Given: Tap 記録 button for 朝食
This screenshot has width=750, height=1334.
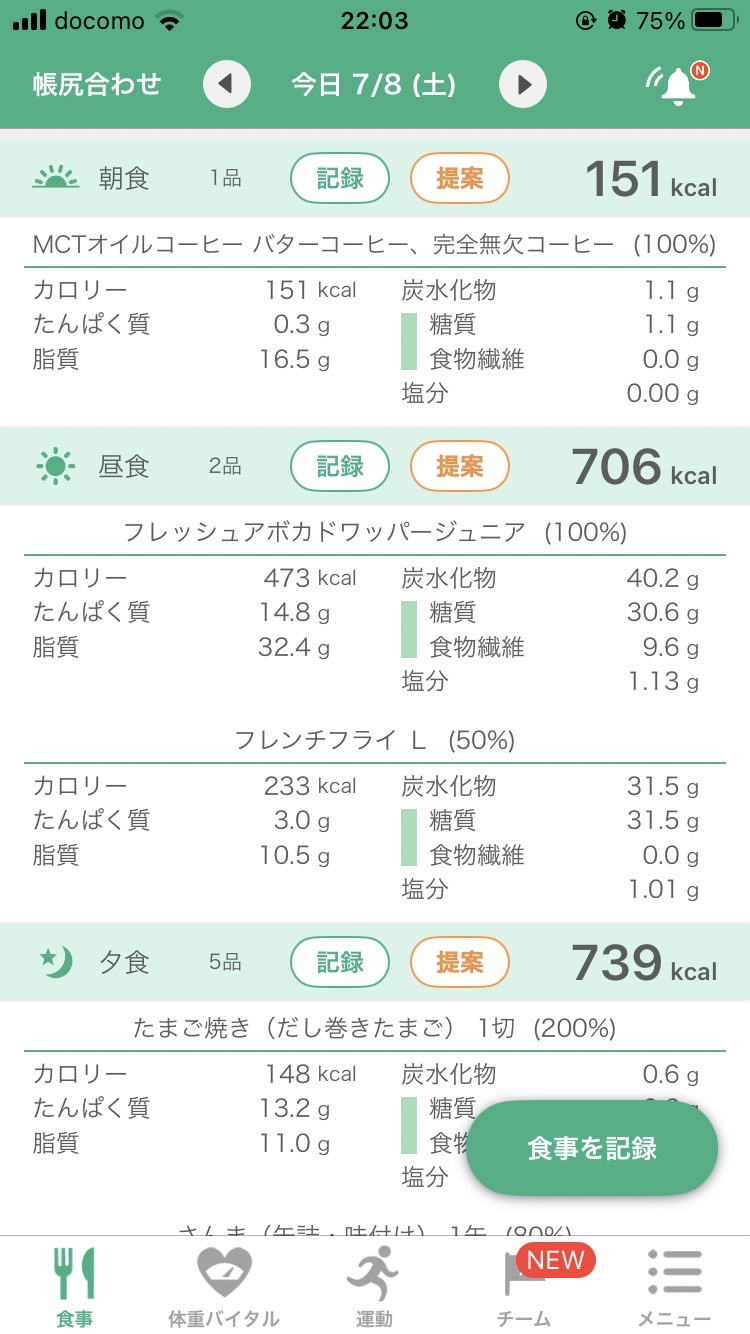Looking at the screenshot, I should (340, 179).
